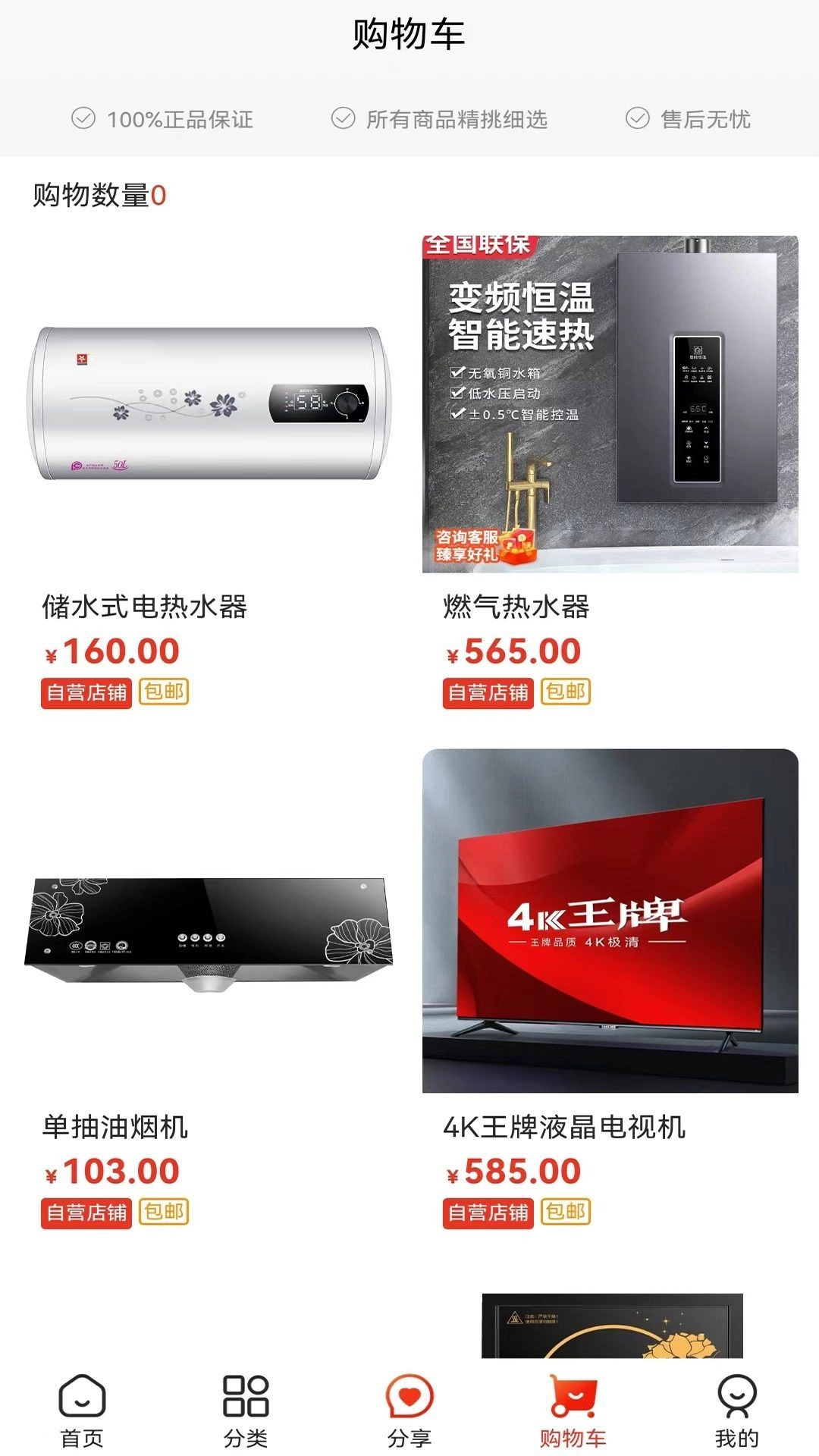Switch to the 分类 categories tab
This screenshot has width=819, height=1456.
pyautogui.click(x=246, y=1410)
